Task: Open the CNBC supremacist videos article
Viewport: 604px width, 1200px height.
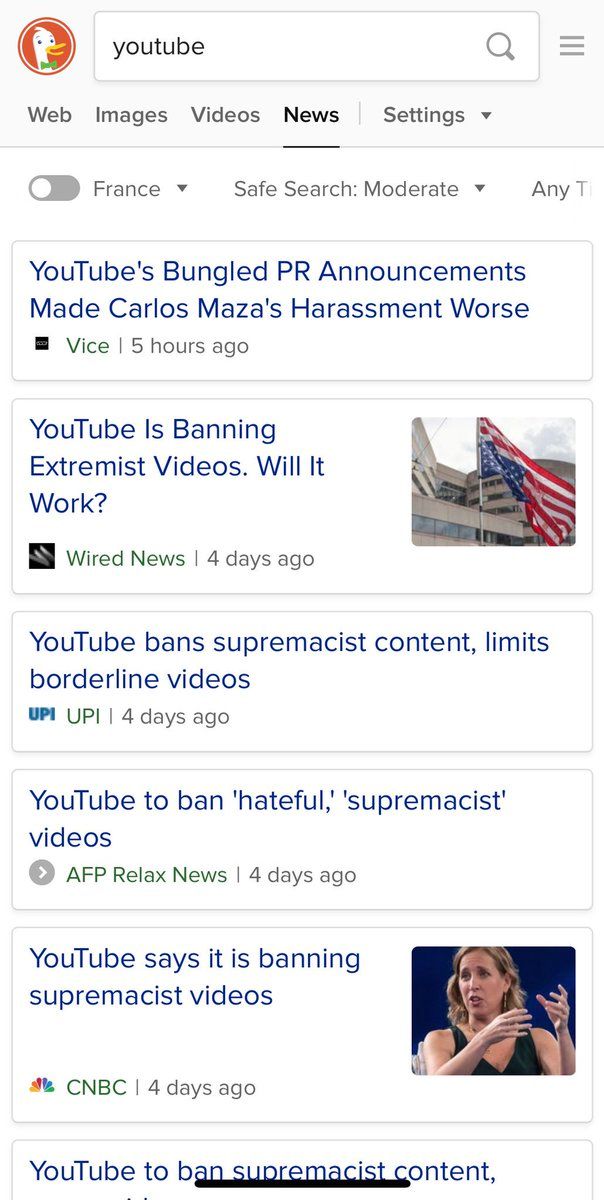Action: click(194, 976)
